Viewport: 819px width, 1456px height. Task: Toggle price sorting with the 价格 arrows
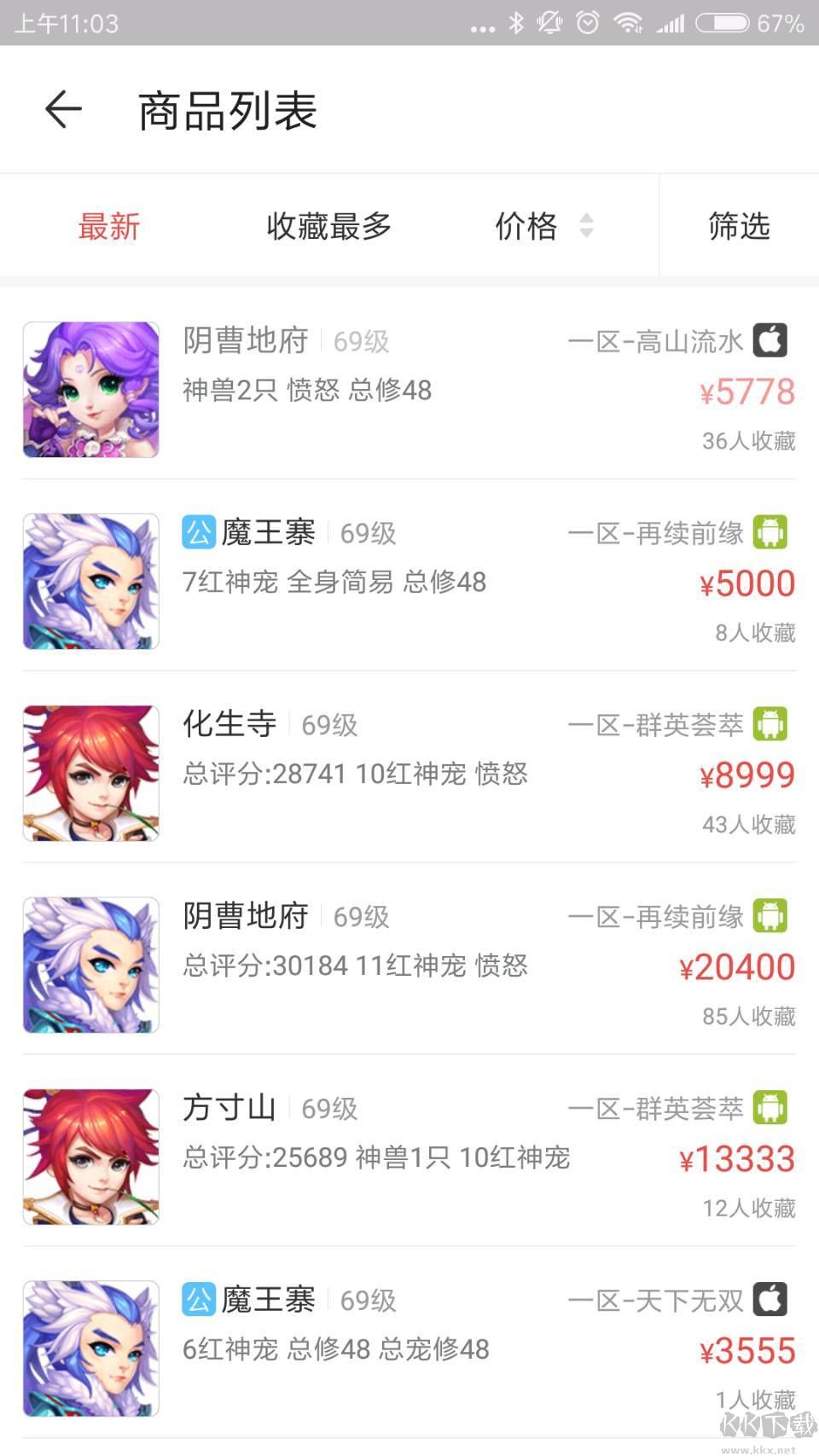coord(585,226)
